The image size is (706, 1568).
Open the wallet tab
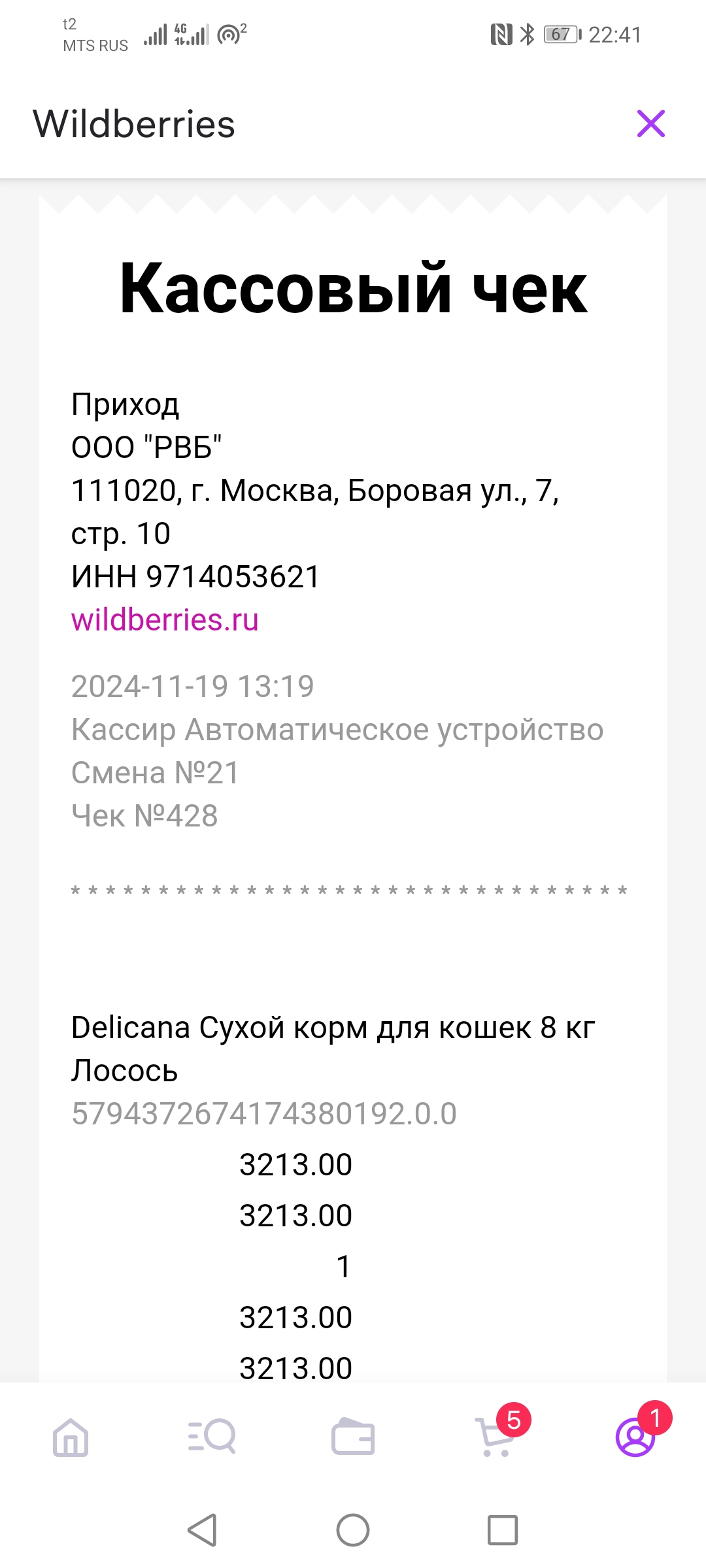click(353, 1436)
